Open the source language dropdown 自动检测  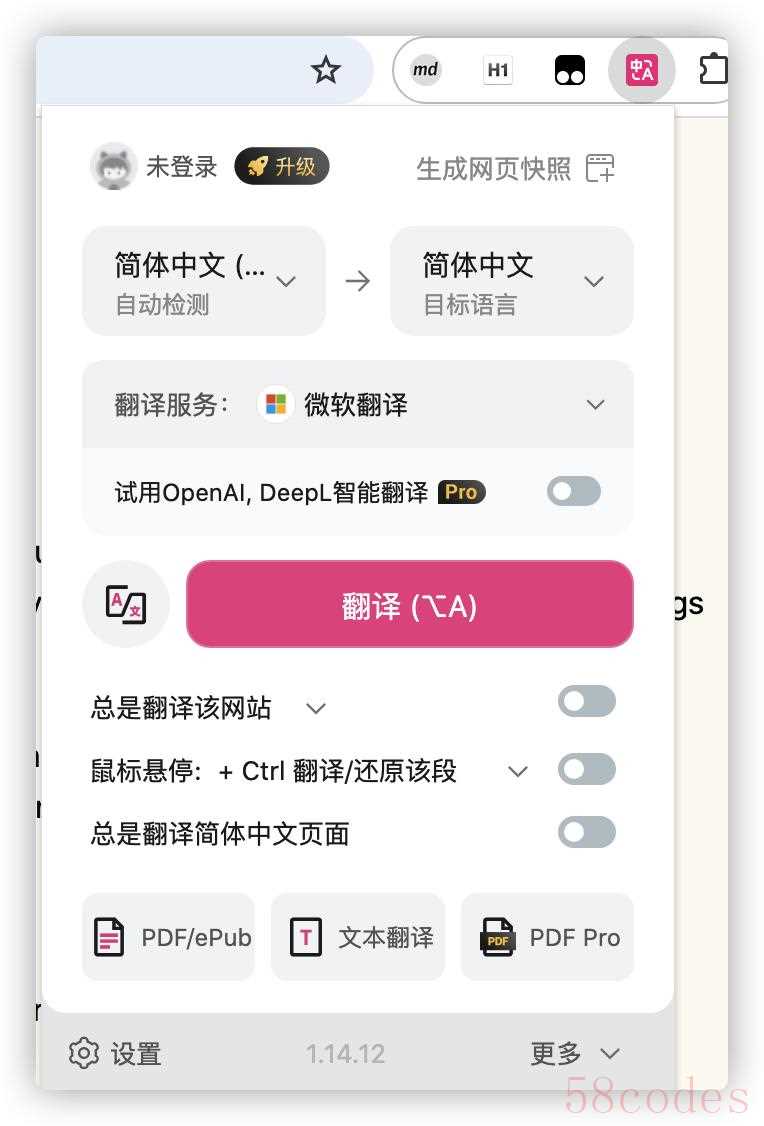point(204,281)
